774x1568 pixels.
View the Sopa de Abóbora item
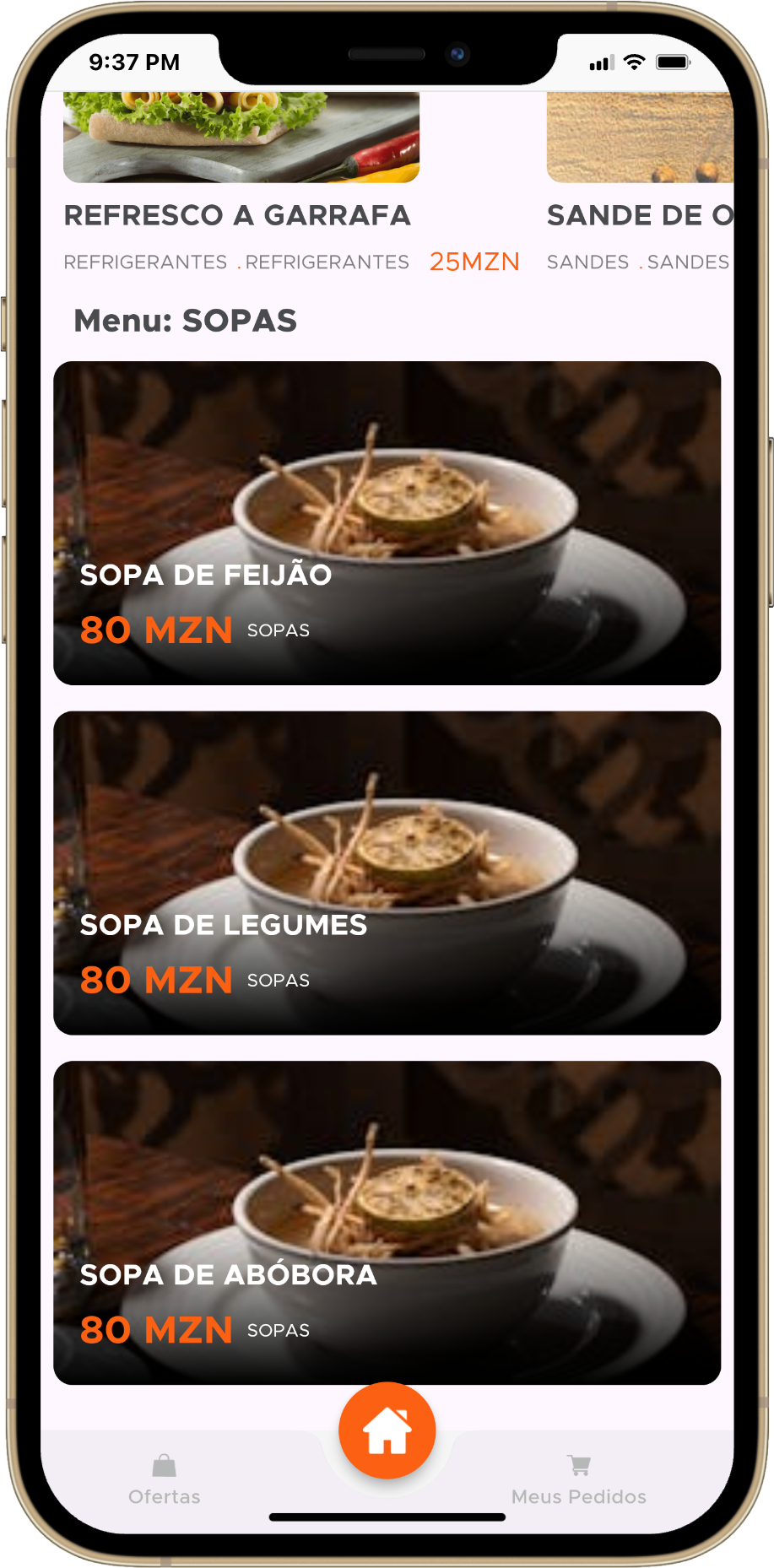387,1222
